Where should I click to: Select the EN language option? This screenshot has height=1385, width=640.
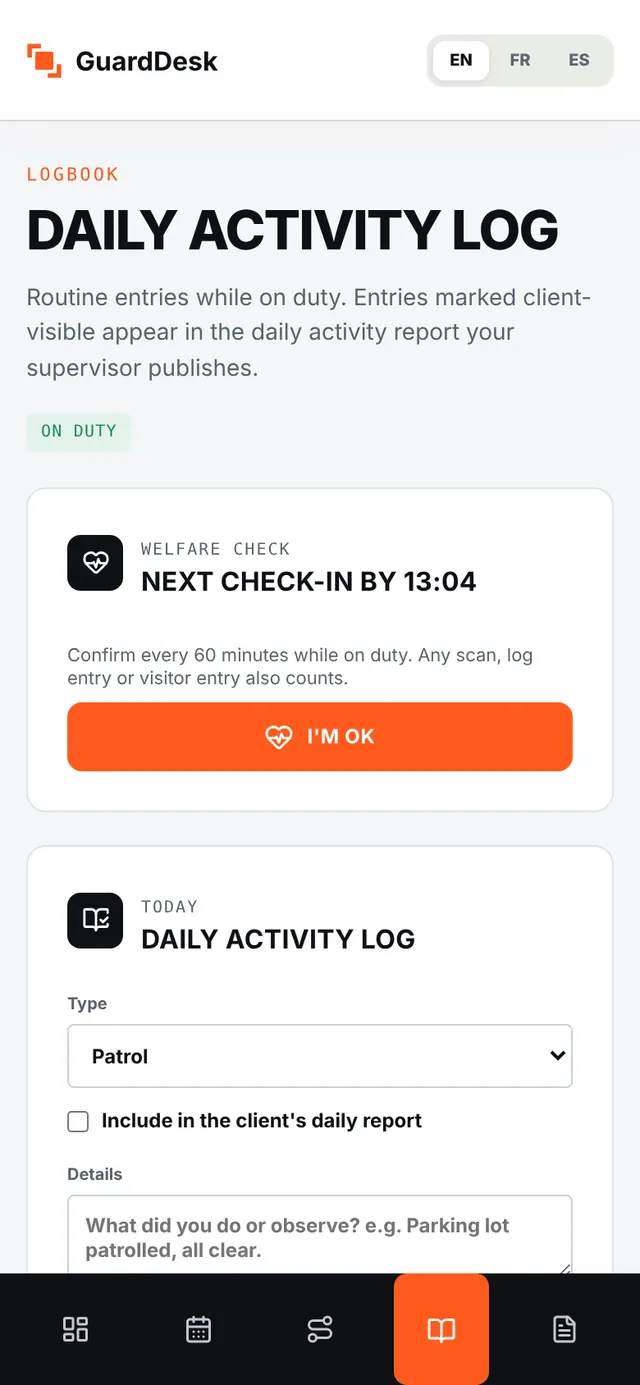(461, 60)
